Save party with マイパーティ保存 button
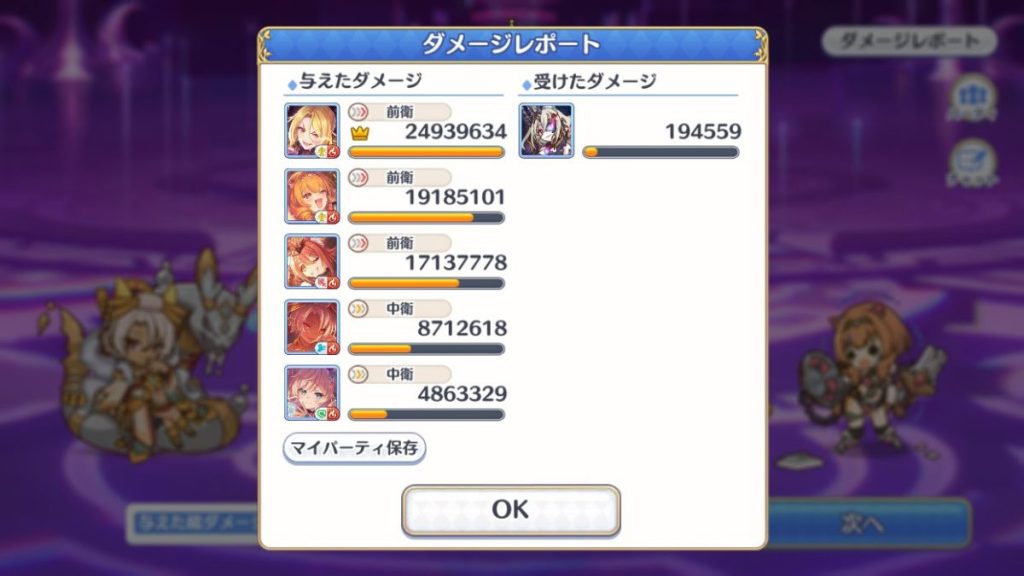The height and width of the screenshot is (576, 1024). 355,447
